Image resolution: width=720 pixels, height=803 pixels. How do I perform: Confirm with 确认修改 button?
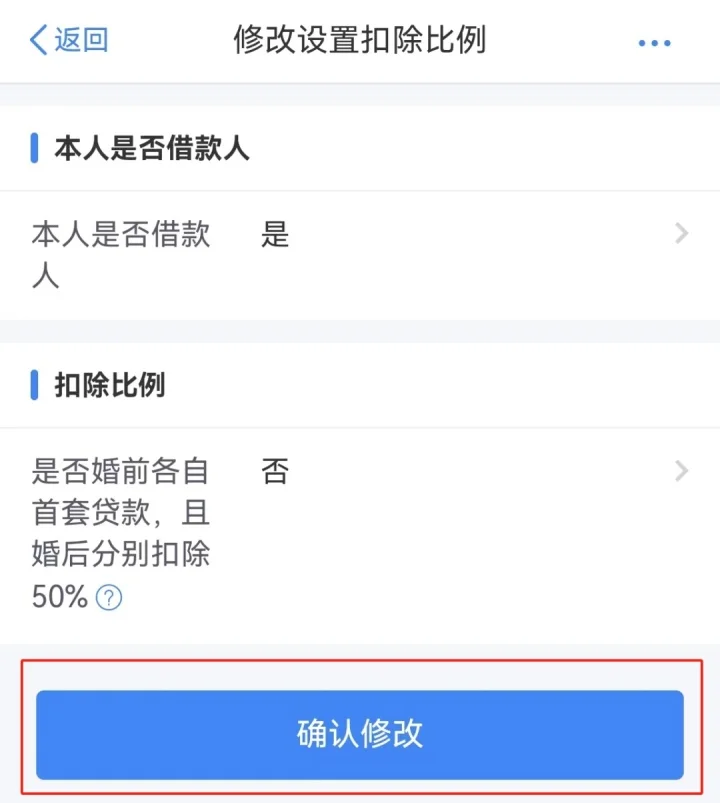[360, 734]
